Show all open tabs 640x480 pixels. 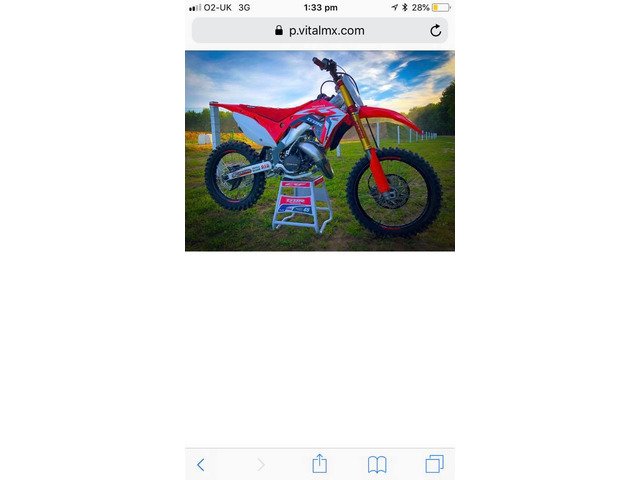(x=434, y=464)
